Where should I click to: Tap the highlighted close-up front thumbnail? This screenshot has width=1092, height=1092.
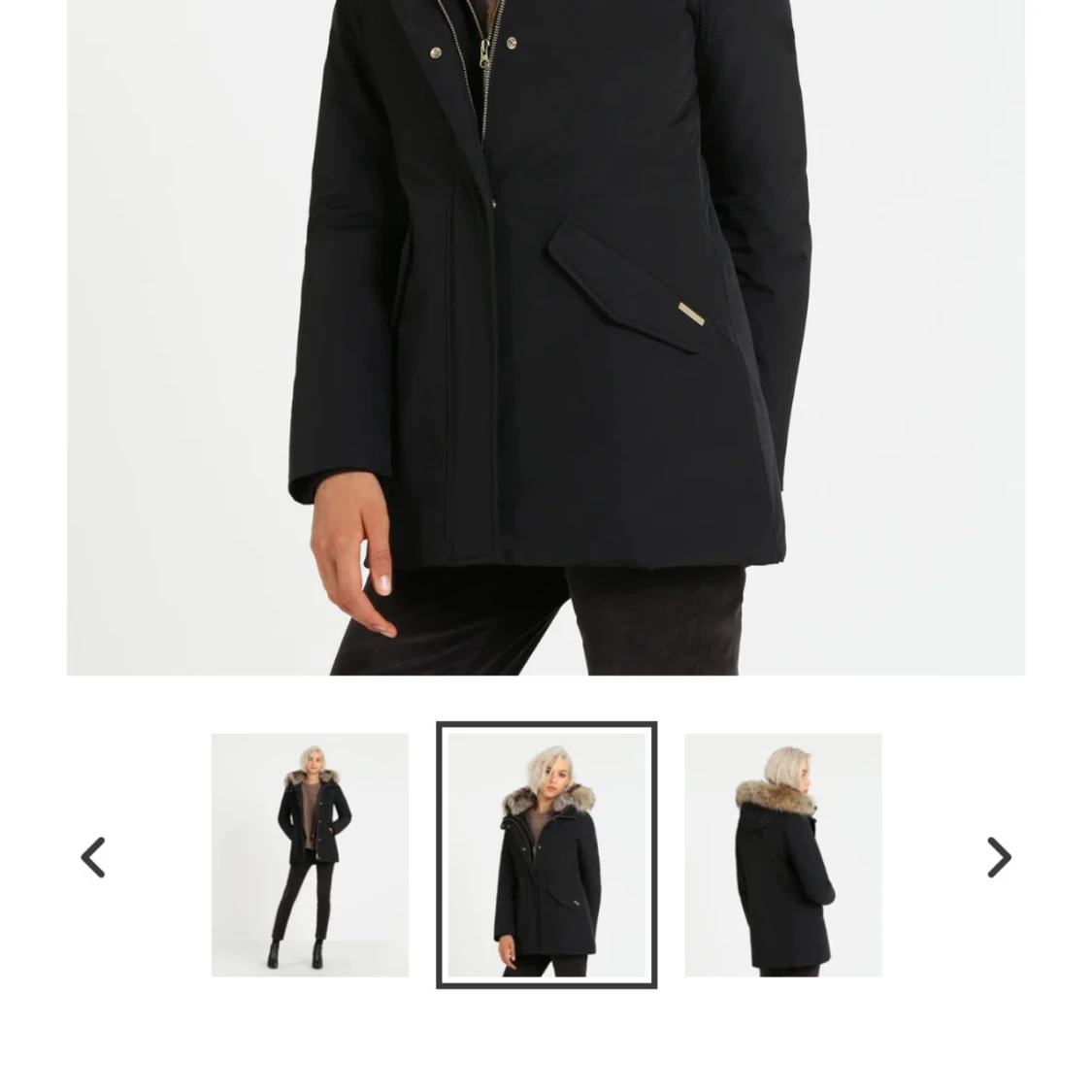[x=546, y=854]
